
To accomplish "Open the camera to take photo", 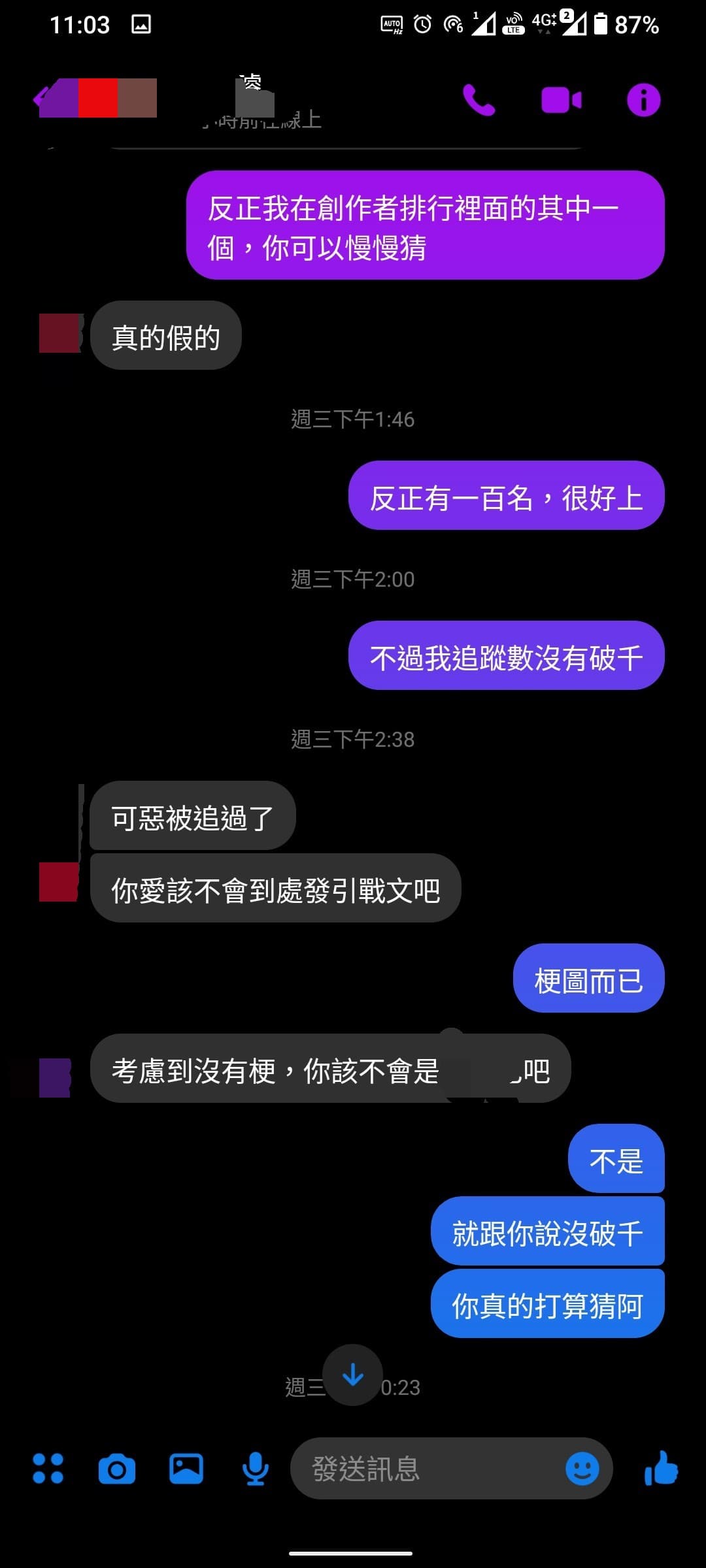I will pyautogui.click(x=117, y=1469).
